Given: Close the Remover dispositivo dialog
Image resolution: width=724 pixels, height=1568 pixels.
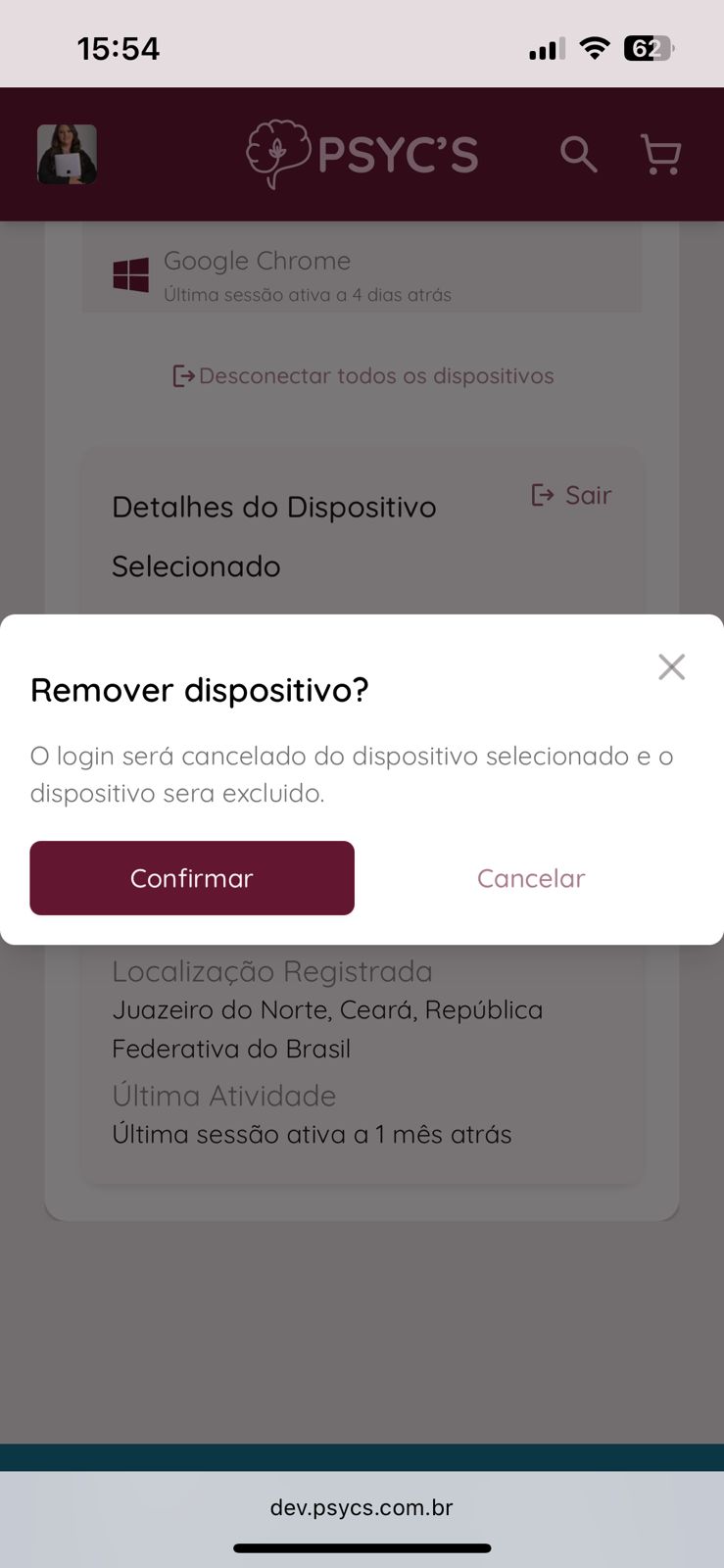Looking at the screenshot, I should pos(671,667).
